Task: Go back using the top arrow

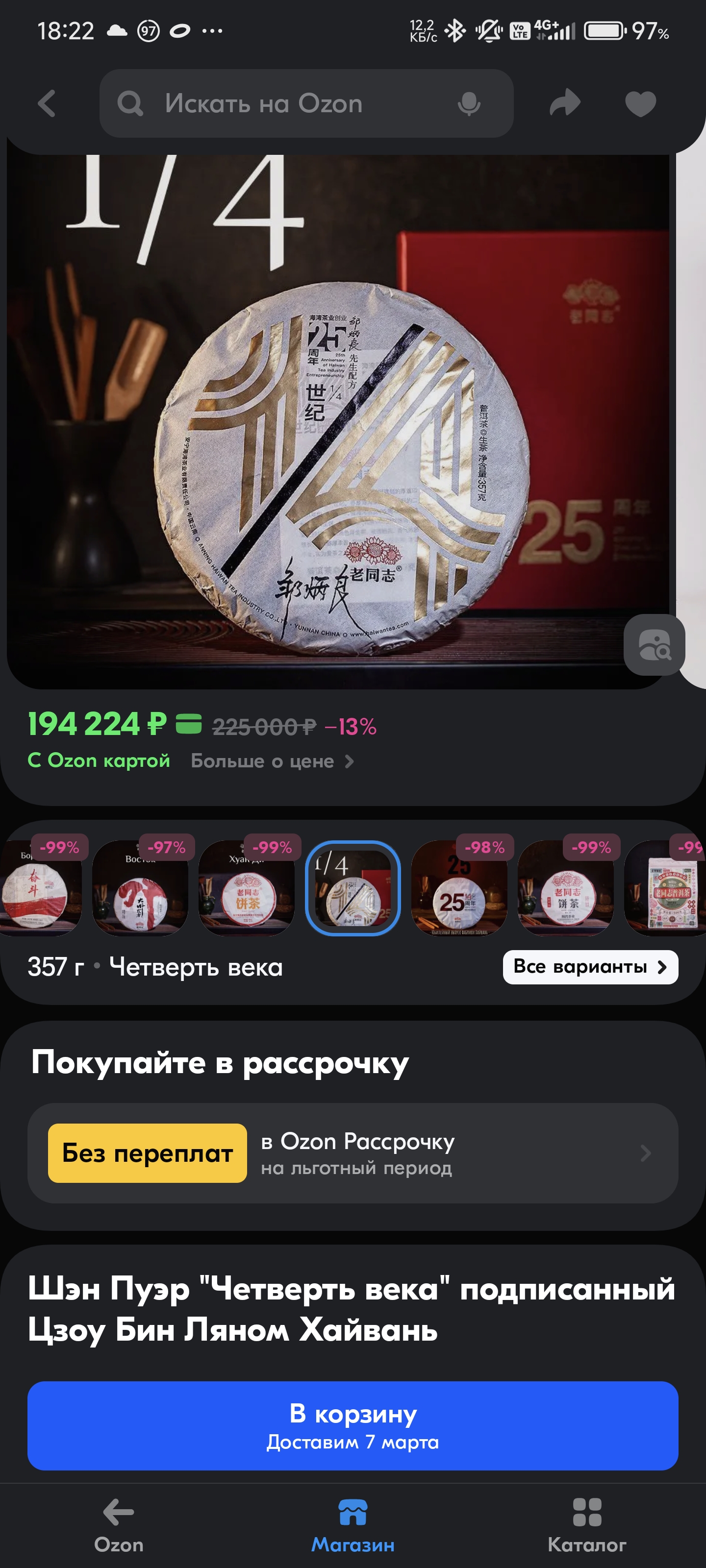Action: [x=47, y=103]
